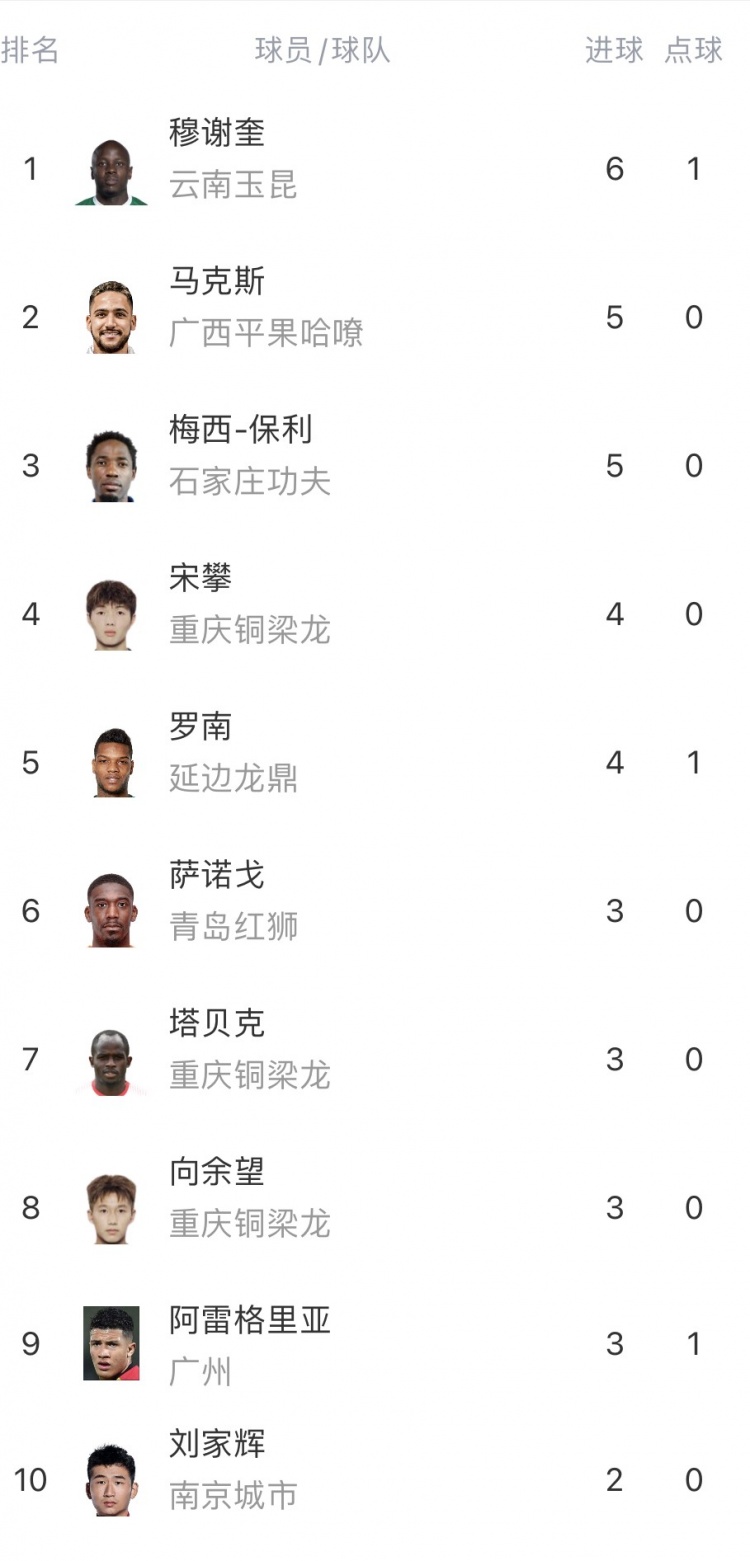Open 塔贝克's player row

(x=375, y=1059)
